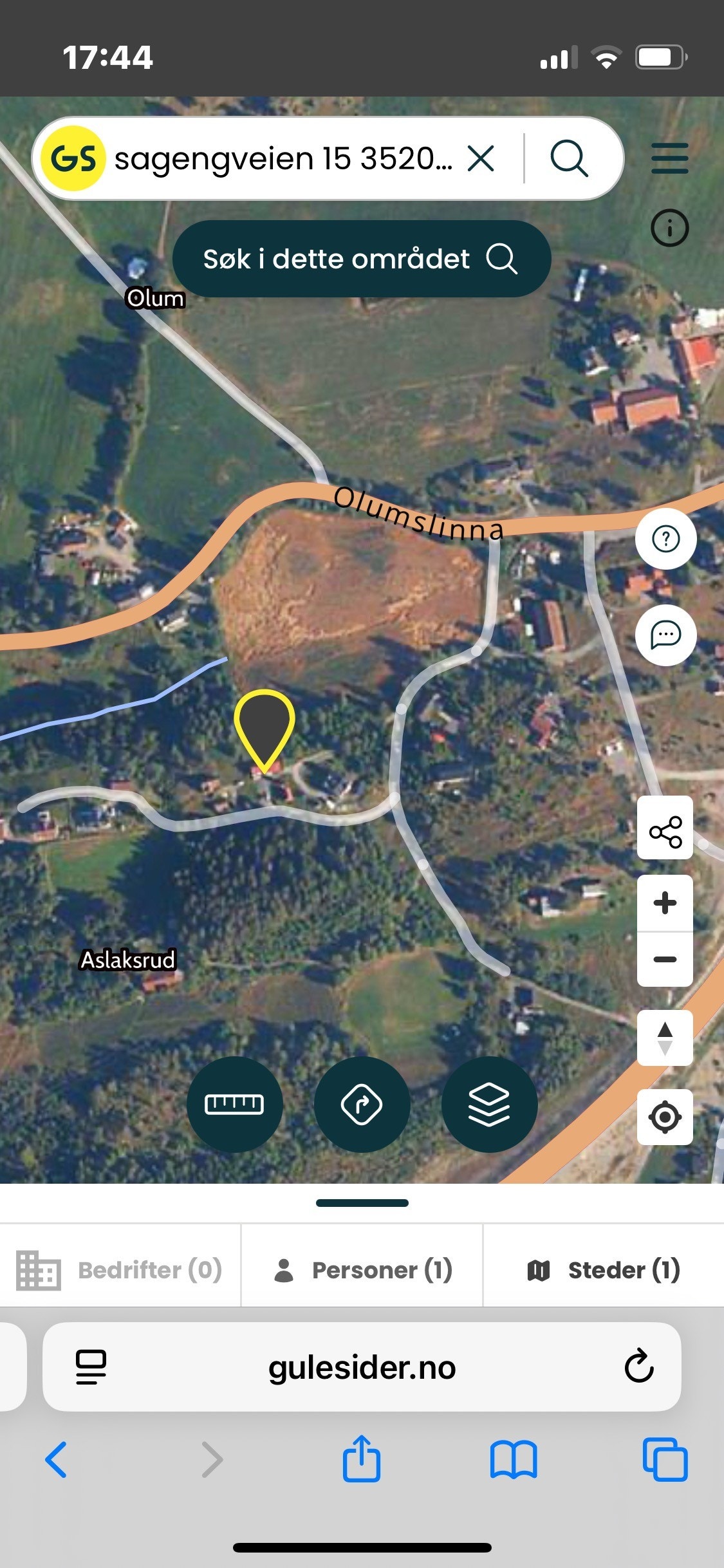Get directions with the route button
724x1568 pixels.
(362, 1105)
